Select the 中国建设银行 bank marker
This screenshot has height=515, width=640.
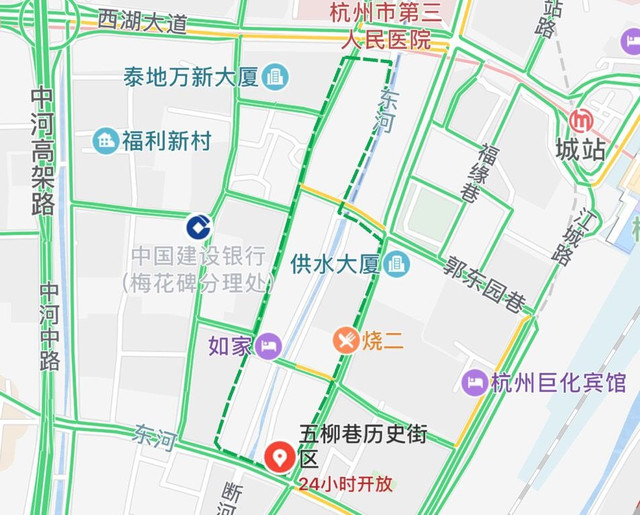(198, 227)
